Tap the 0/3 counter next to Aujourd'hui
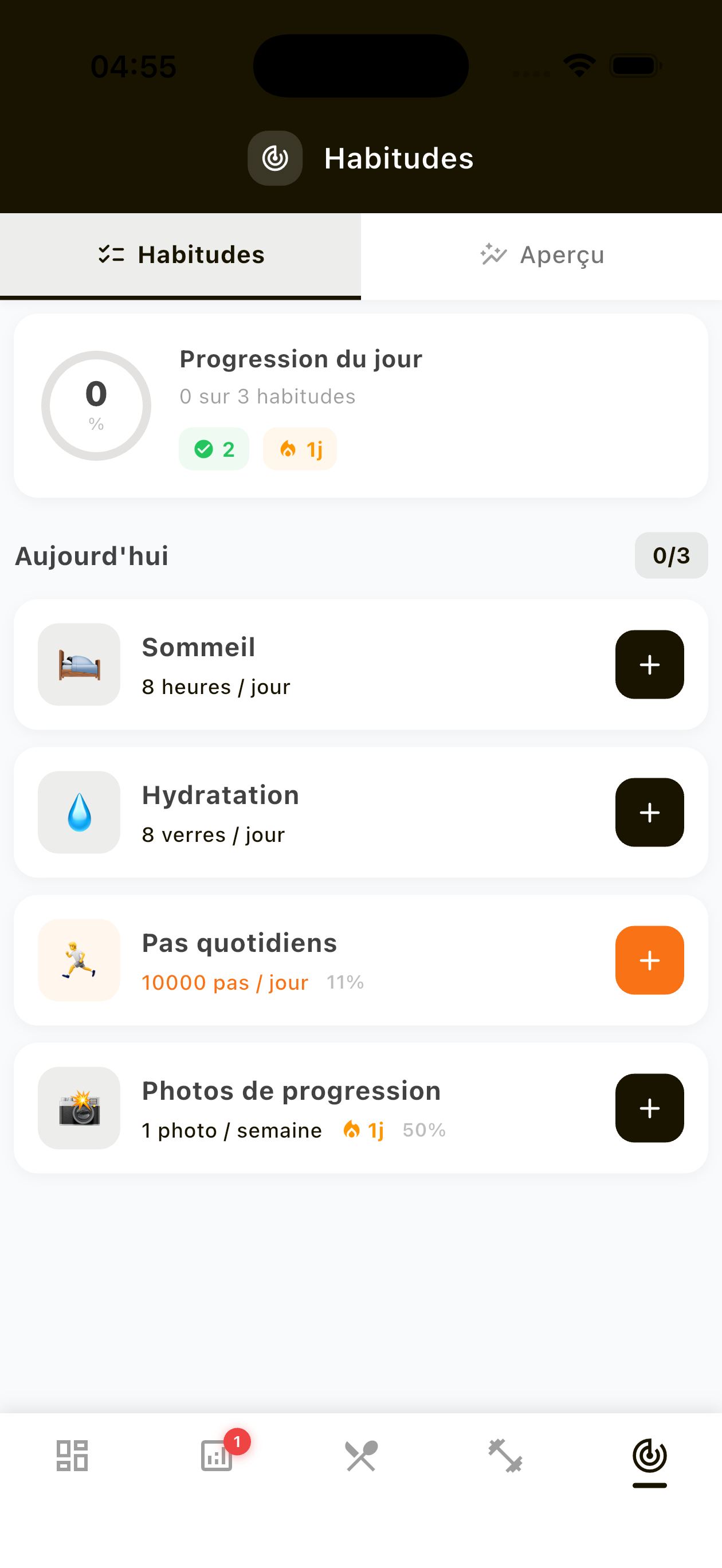Screen dimensions: 722x1568 click(x=671, y=555)
